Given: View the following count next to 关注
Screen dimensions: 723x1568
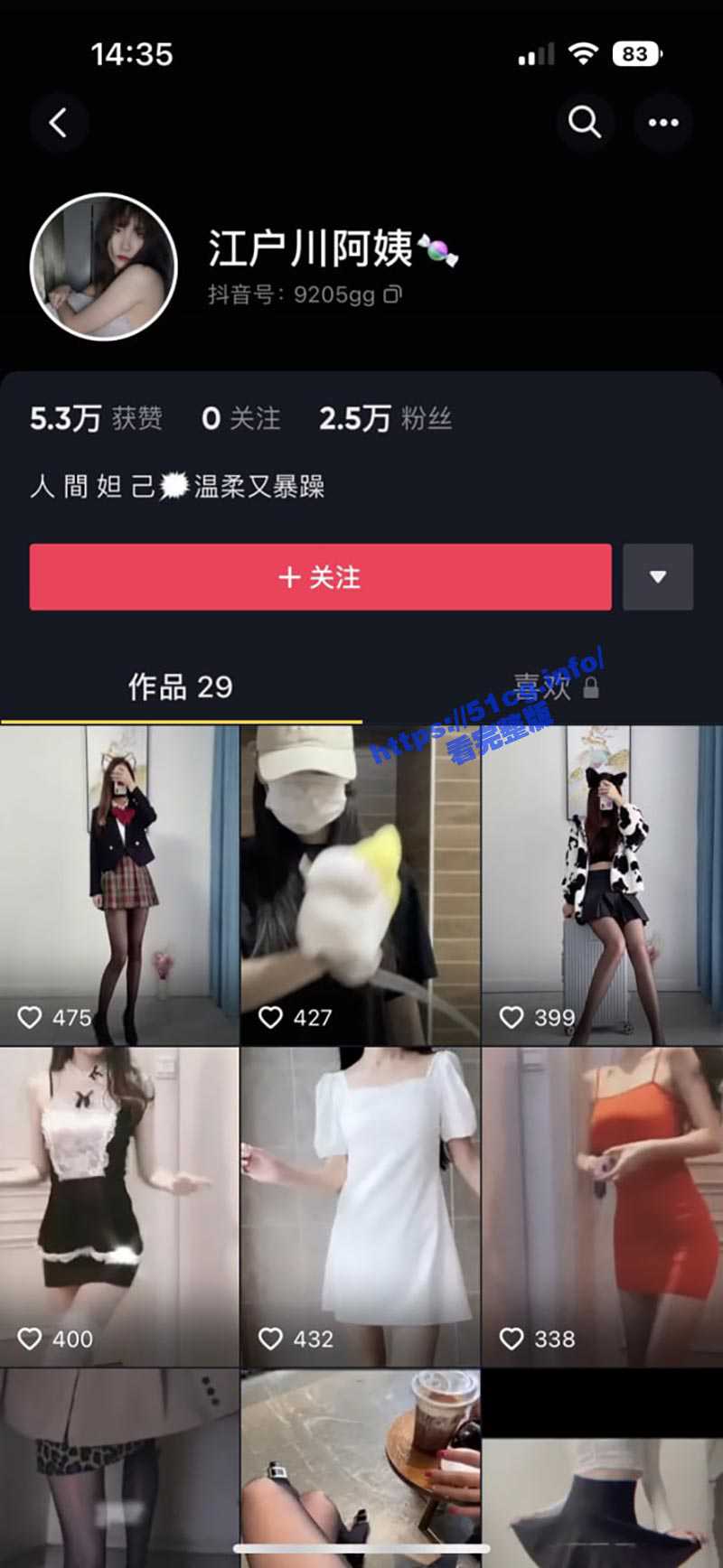Looking at the screenshot, I should tap(240, 418).
